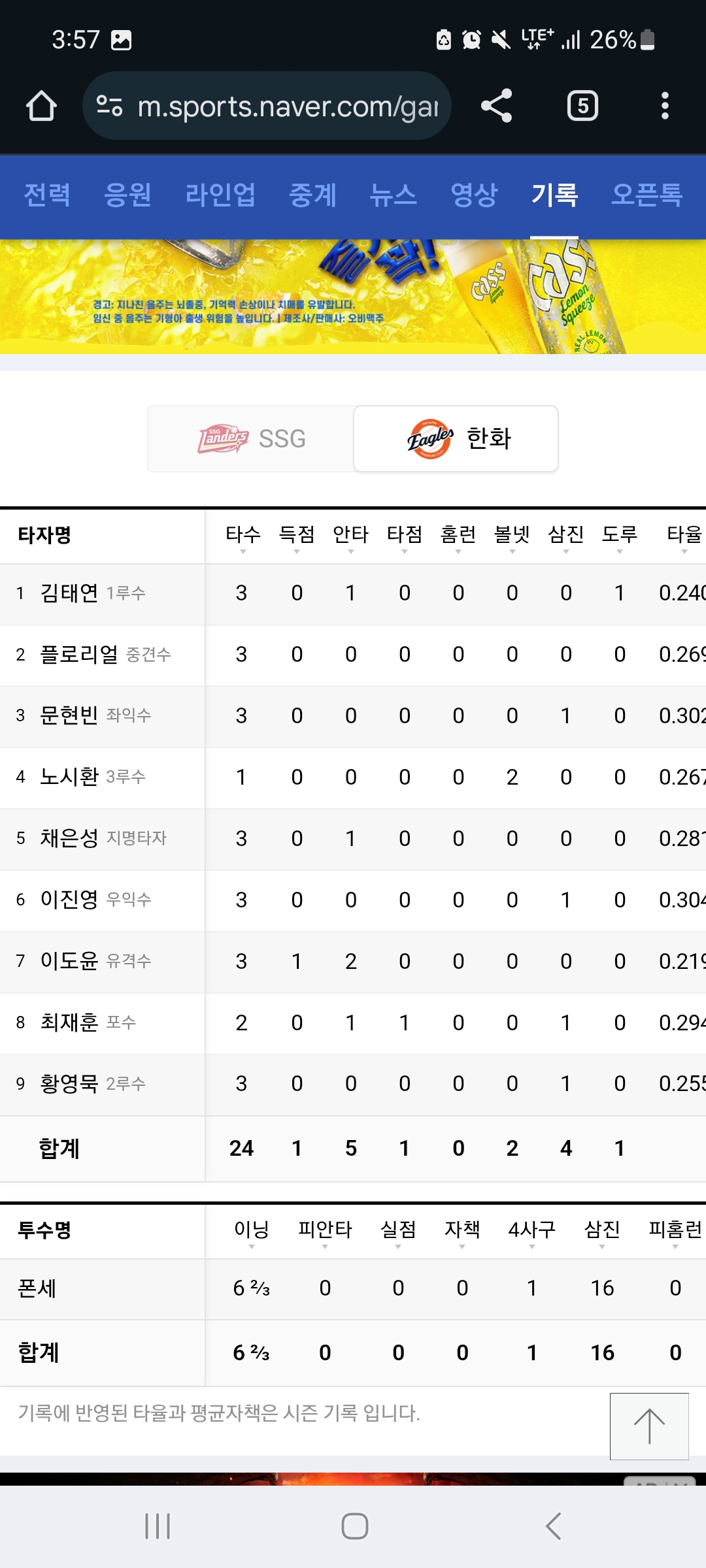Switch to the 응원 tab
706x1568 pixels.
(128, 195)
